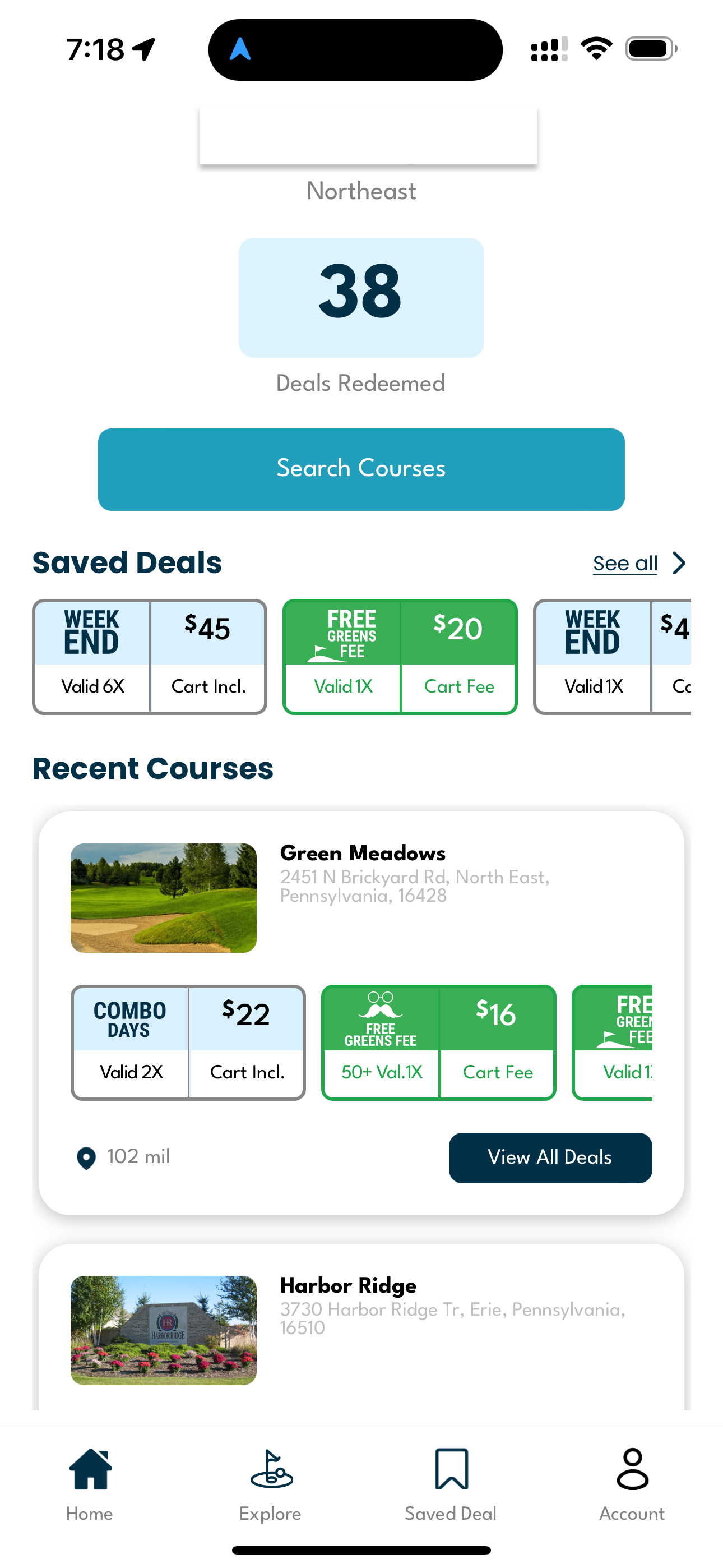The width and height of the screenshot is (723, 1568).
Task: Go to the Home tab
Action: tap(90, 1484)
